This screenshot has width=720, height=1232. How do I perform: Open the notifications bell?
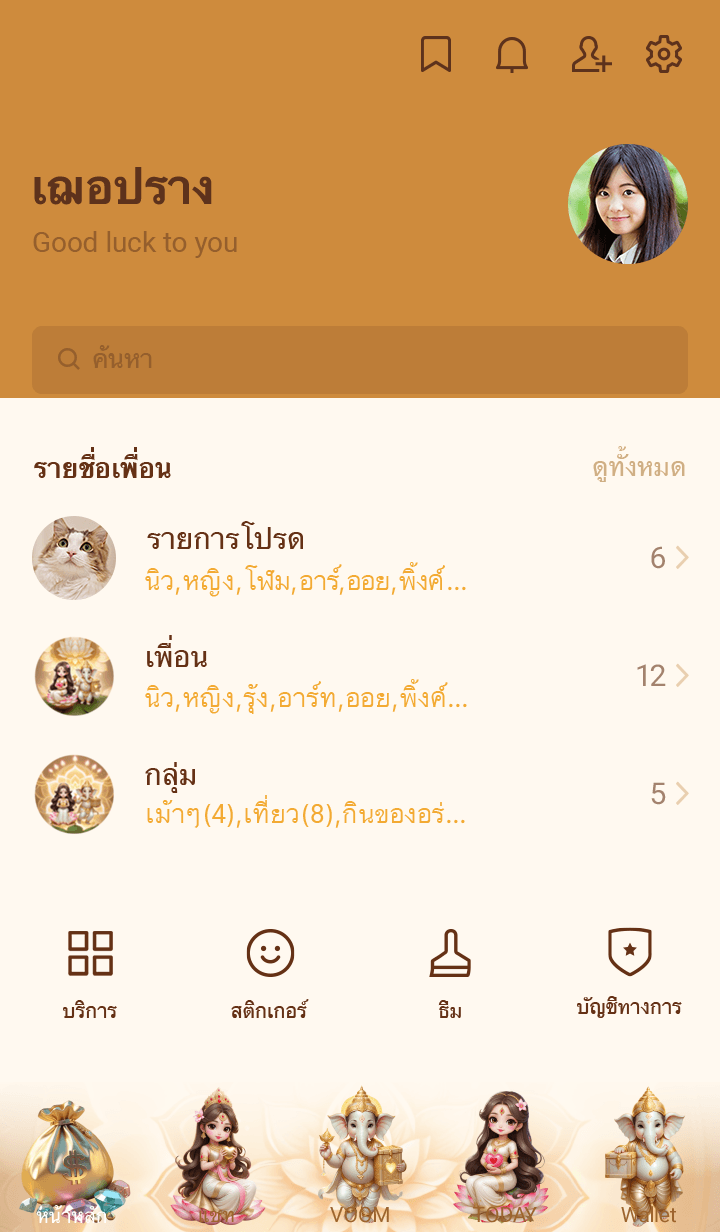point(512,55)
